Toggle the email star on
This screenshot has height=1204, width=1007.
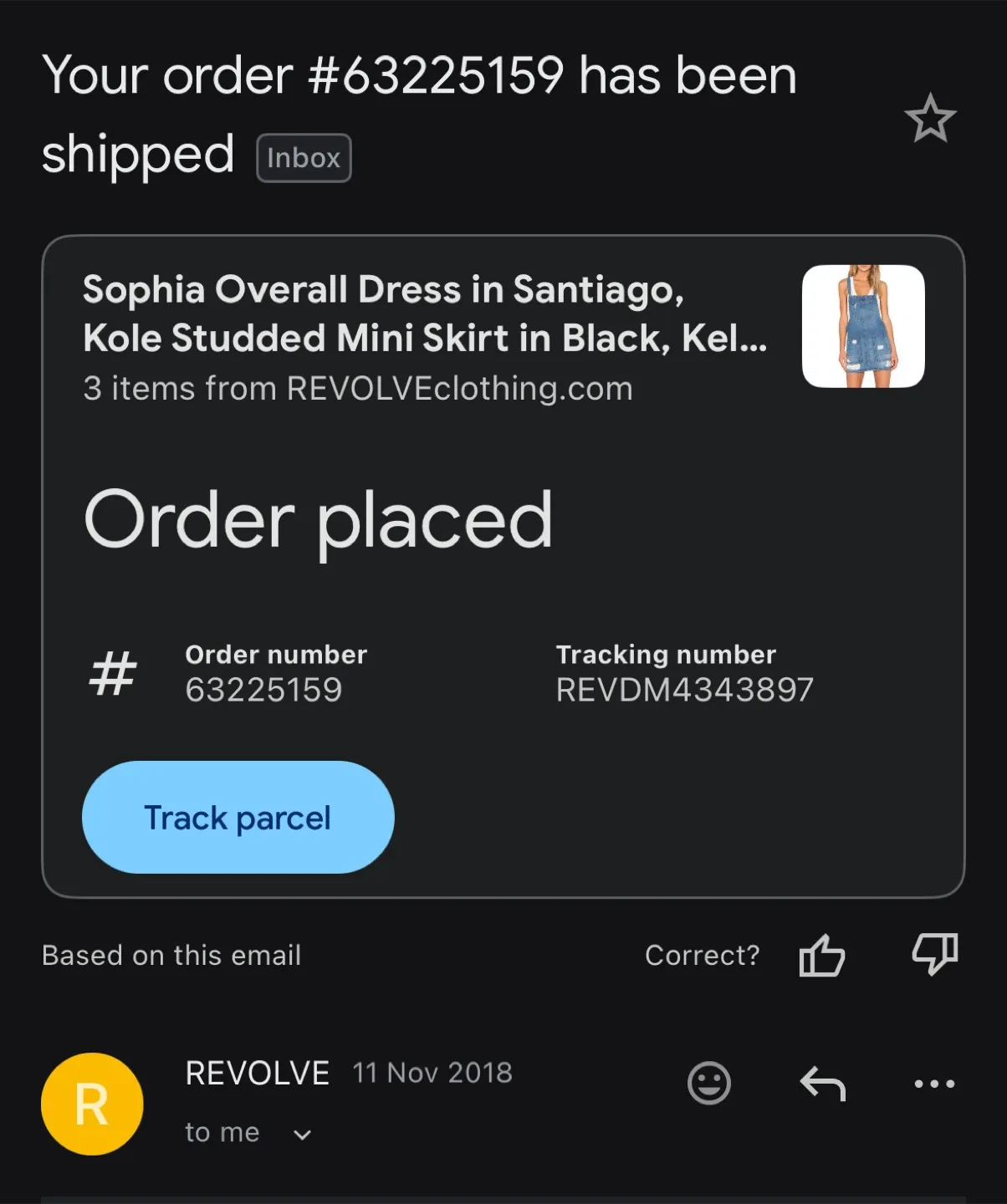click(931, 119)
